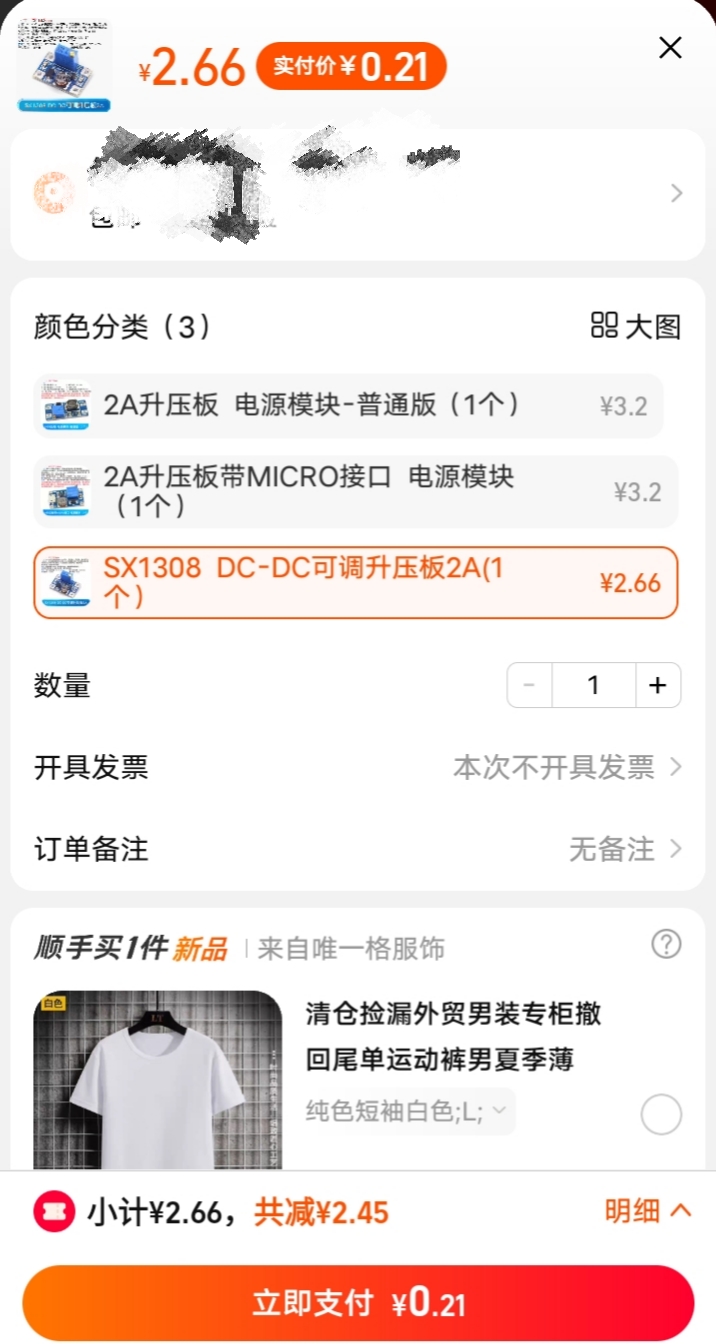Close the order confirmation sheet
716x1344 pixels.
pos(670,47)
